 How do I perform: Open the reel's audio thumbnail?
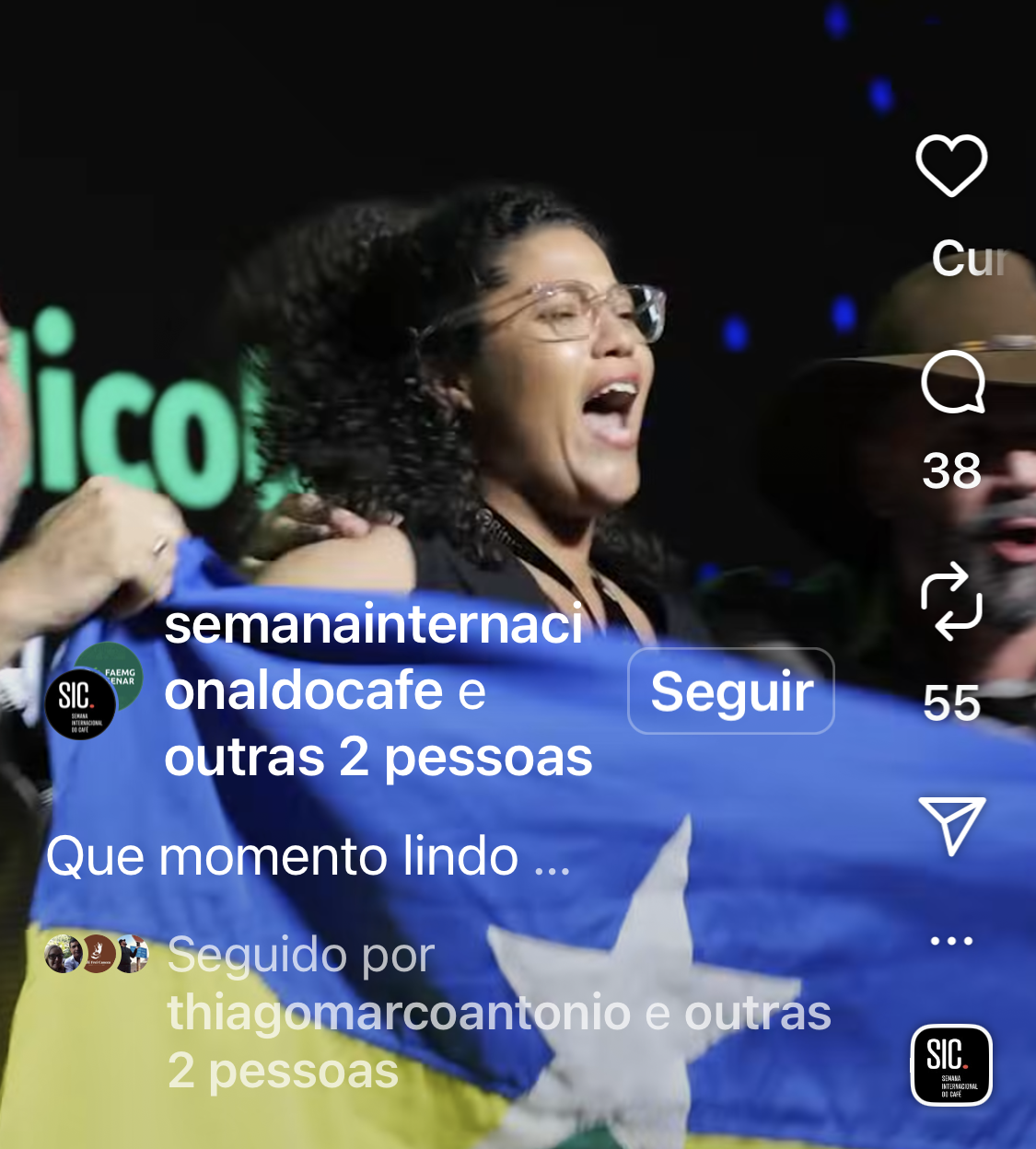pyautogui.click(x=951, y=1064)
